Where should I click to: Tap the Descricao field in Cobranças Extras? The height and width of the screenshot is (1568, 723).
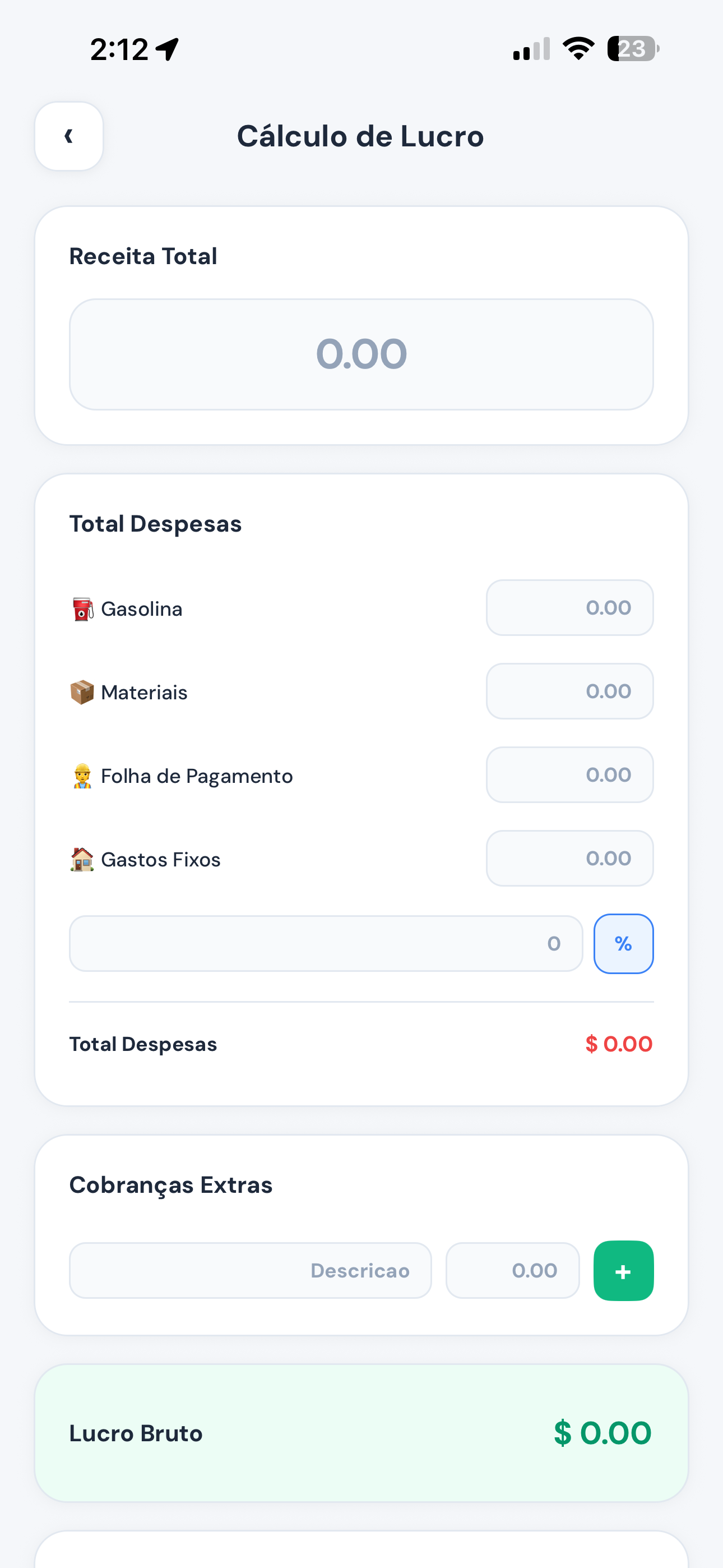(251, 1270)
